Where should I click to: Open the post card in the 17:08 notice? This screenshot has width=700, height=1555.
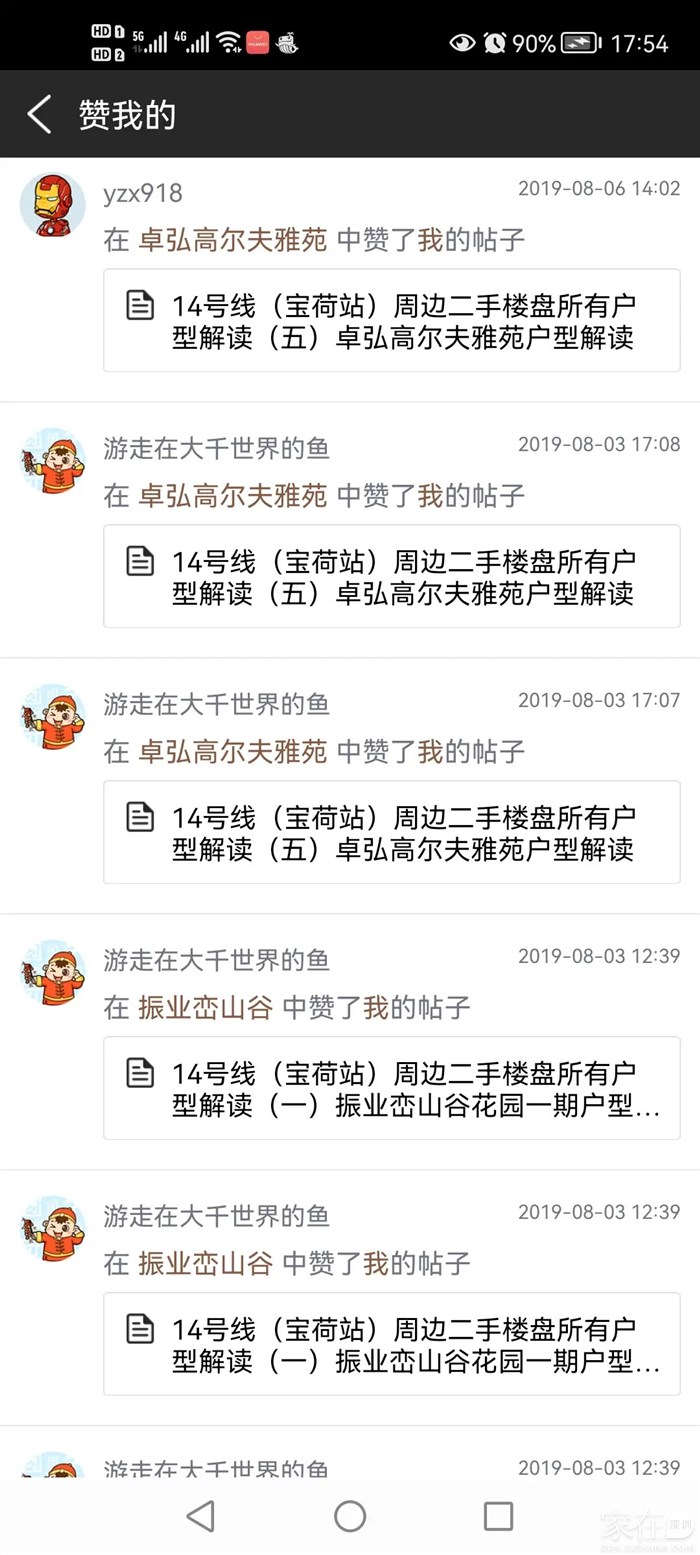(391, 577)
